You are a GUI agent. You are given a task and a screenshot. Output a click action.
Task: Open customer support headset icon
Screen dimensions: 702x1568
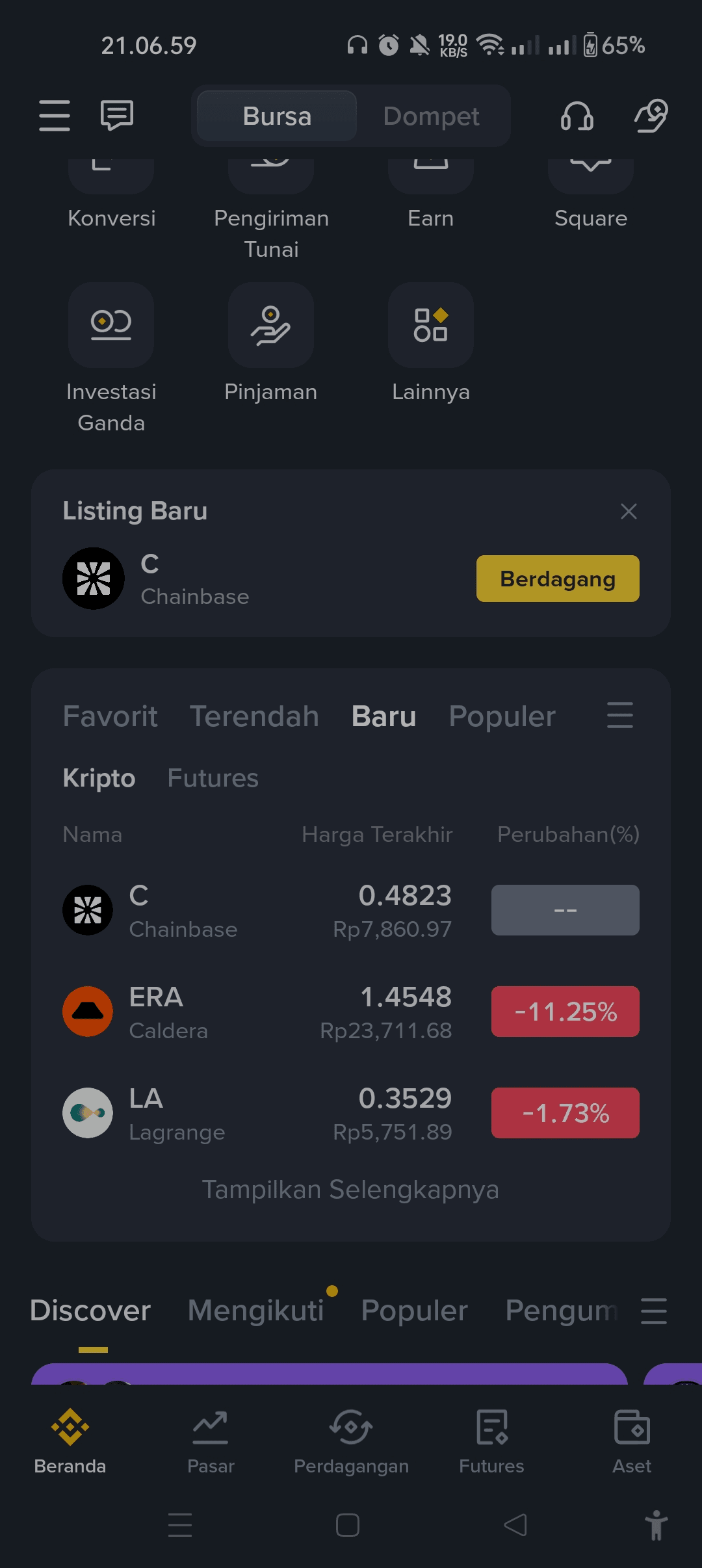[577, 116]
